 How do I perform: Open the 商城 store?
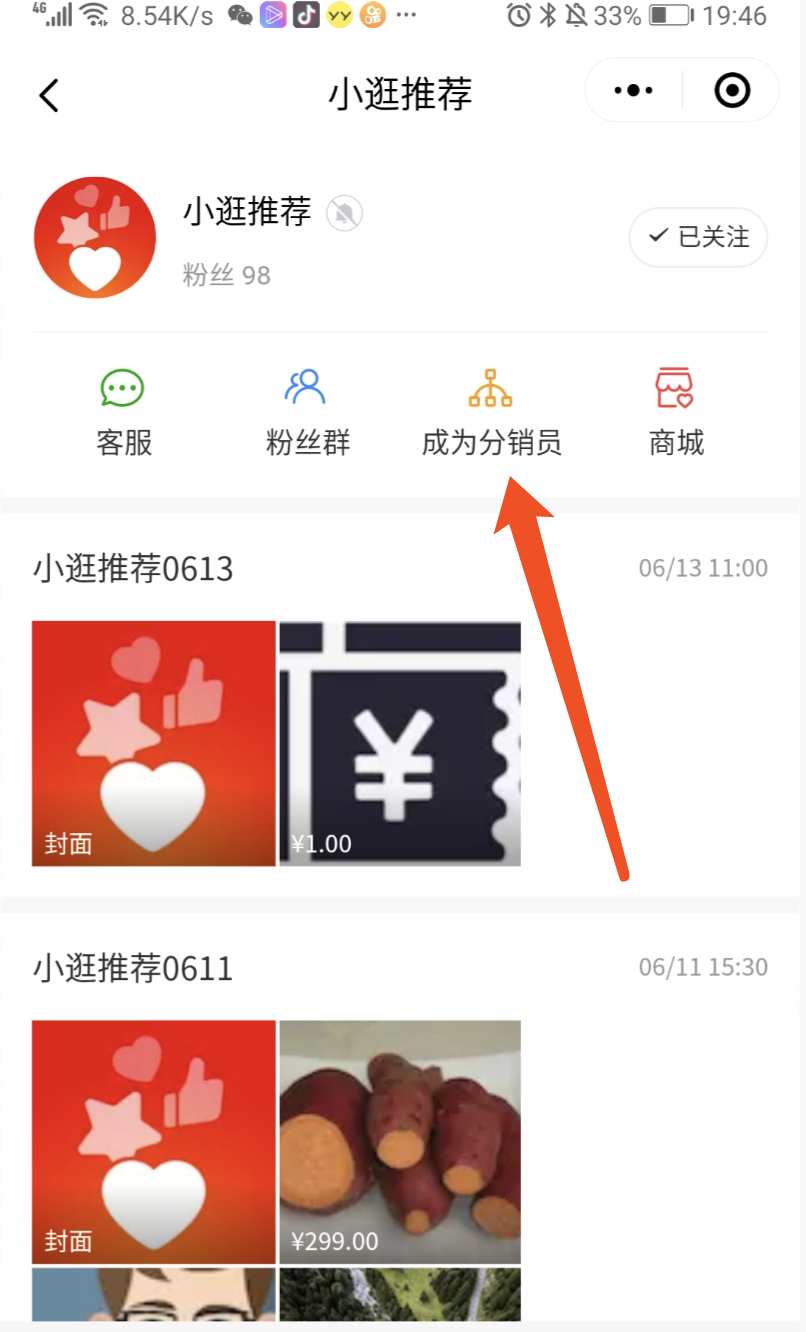pyautogui.click(x=676, y=411)
